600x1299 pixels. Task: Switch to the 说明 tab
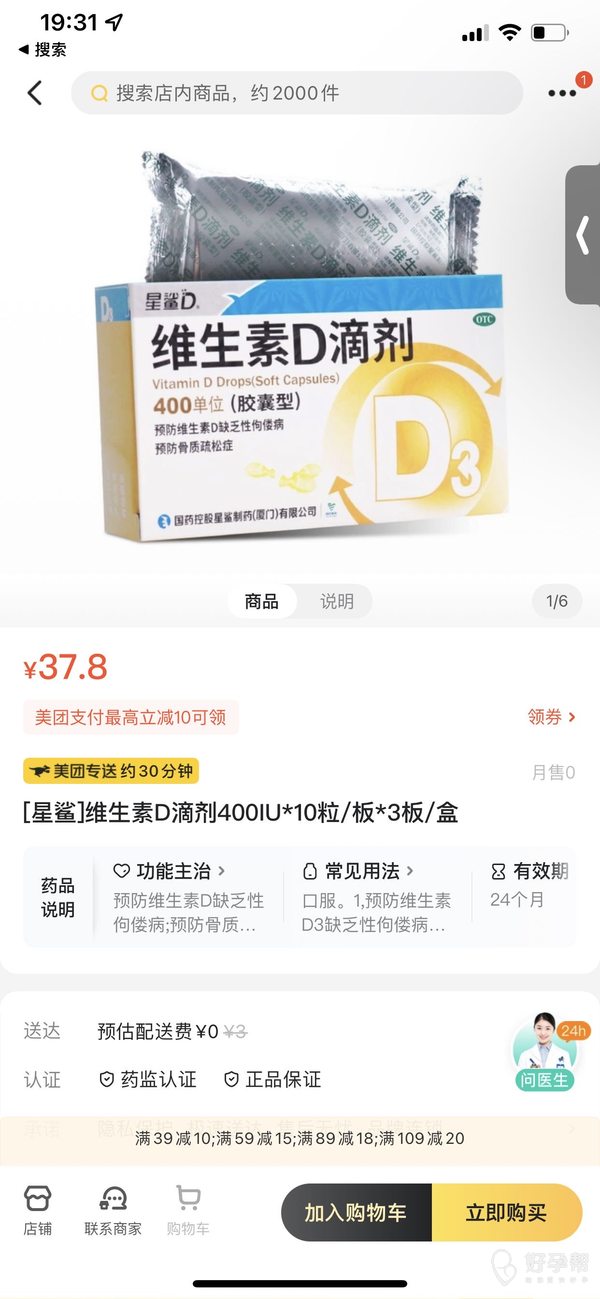[x=336, y=601]
